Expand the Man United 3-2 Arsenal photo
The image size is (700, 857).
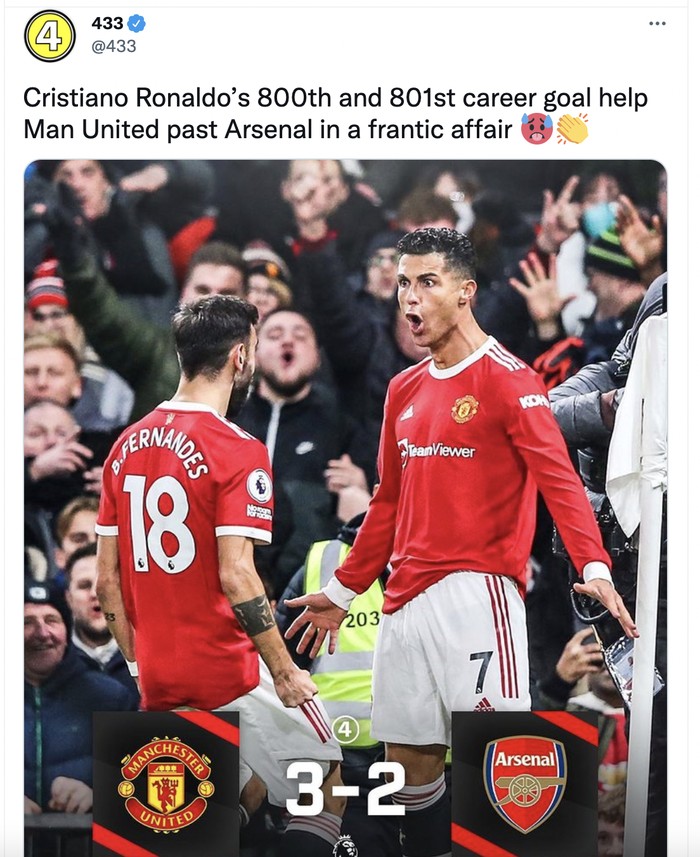pos(345,500)
